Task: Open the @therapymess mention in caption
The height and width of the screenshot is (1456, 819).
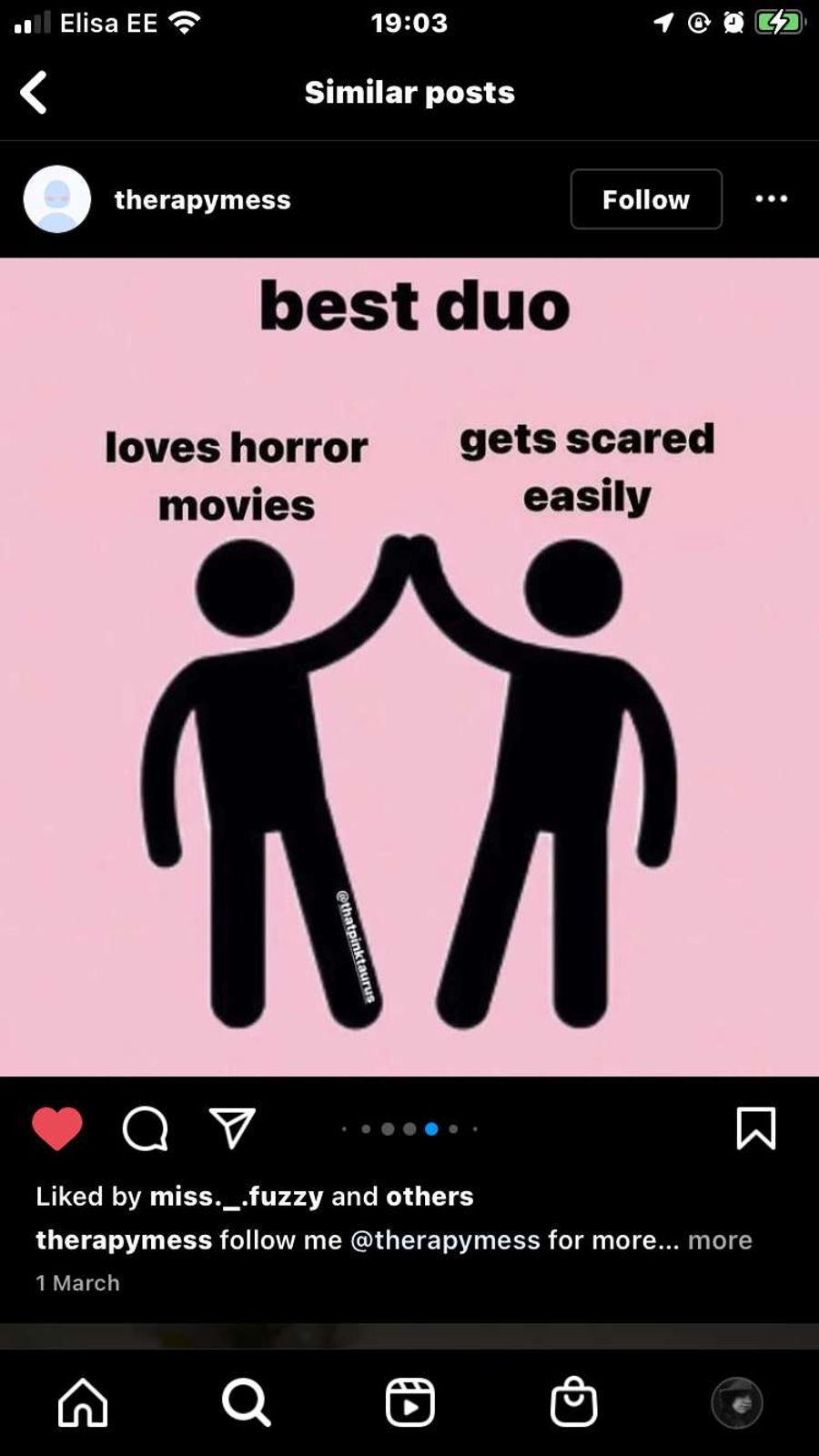Action: [444, 1239]
